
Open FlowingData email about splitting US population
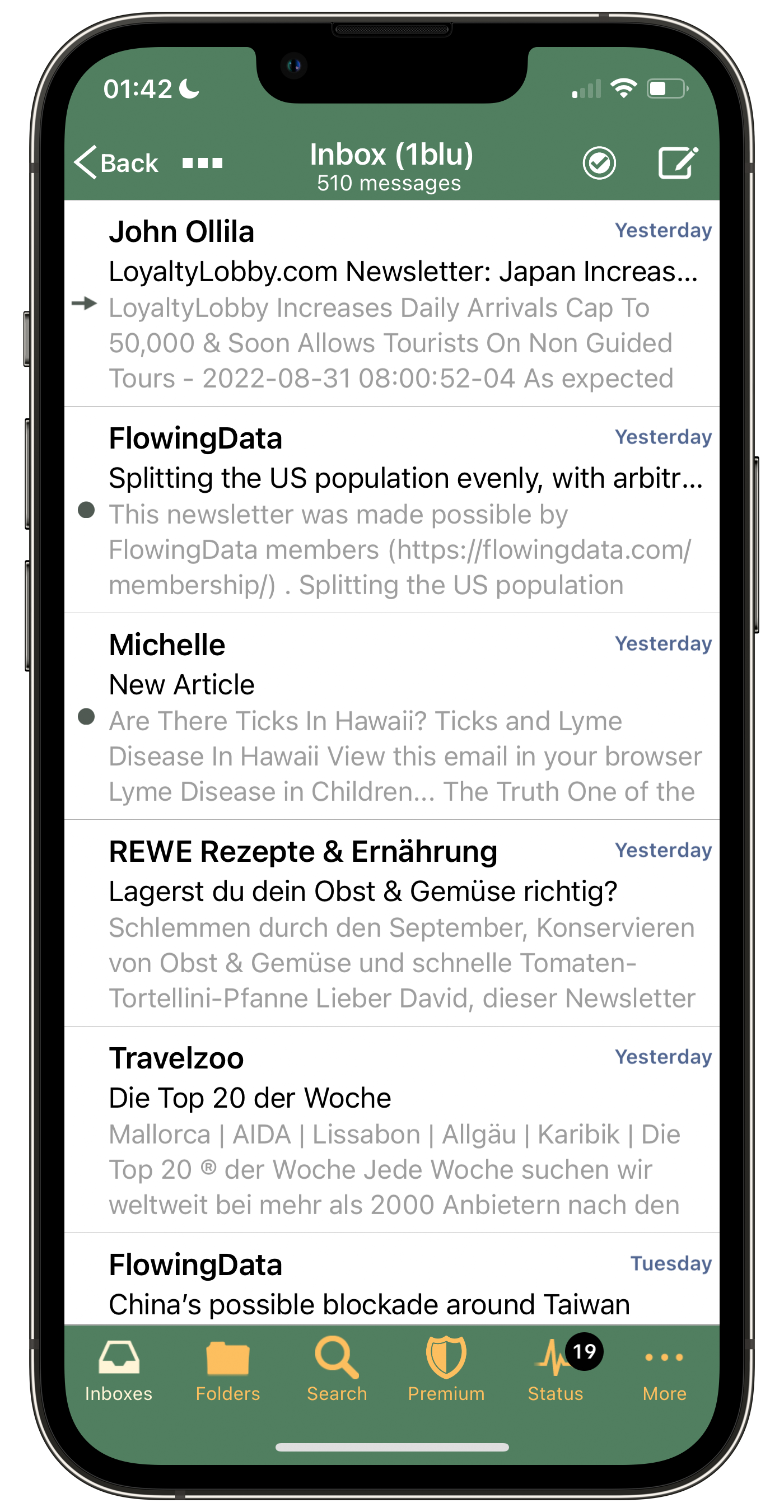tap(391, 510)
